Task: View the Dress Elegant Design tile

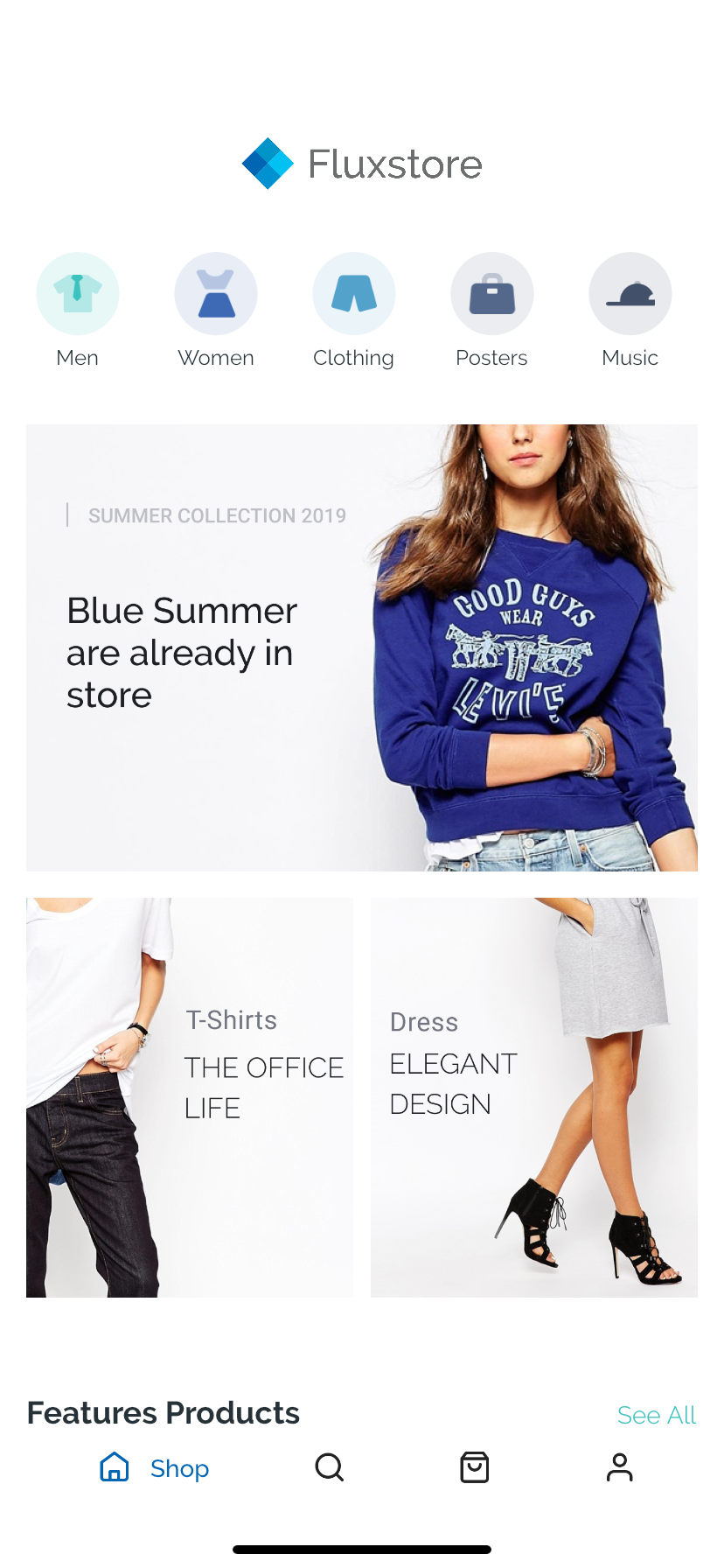Action: 534,1097
